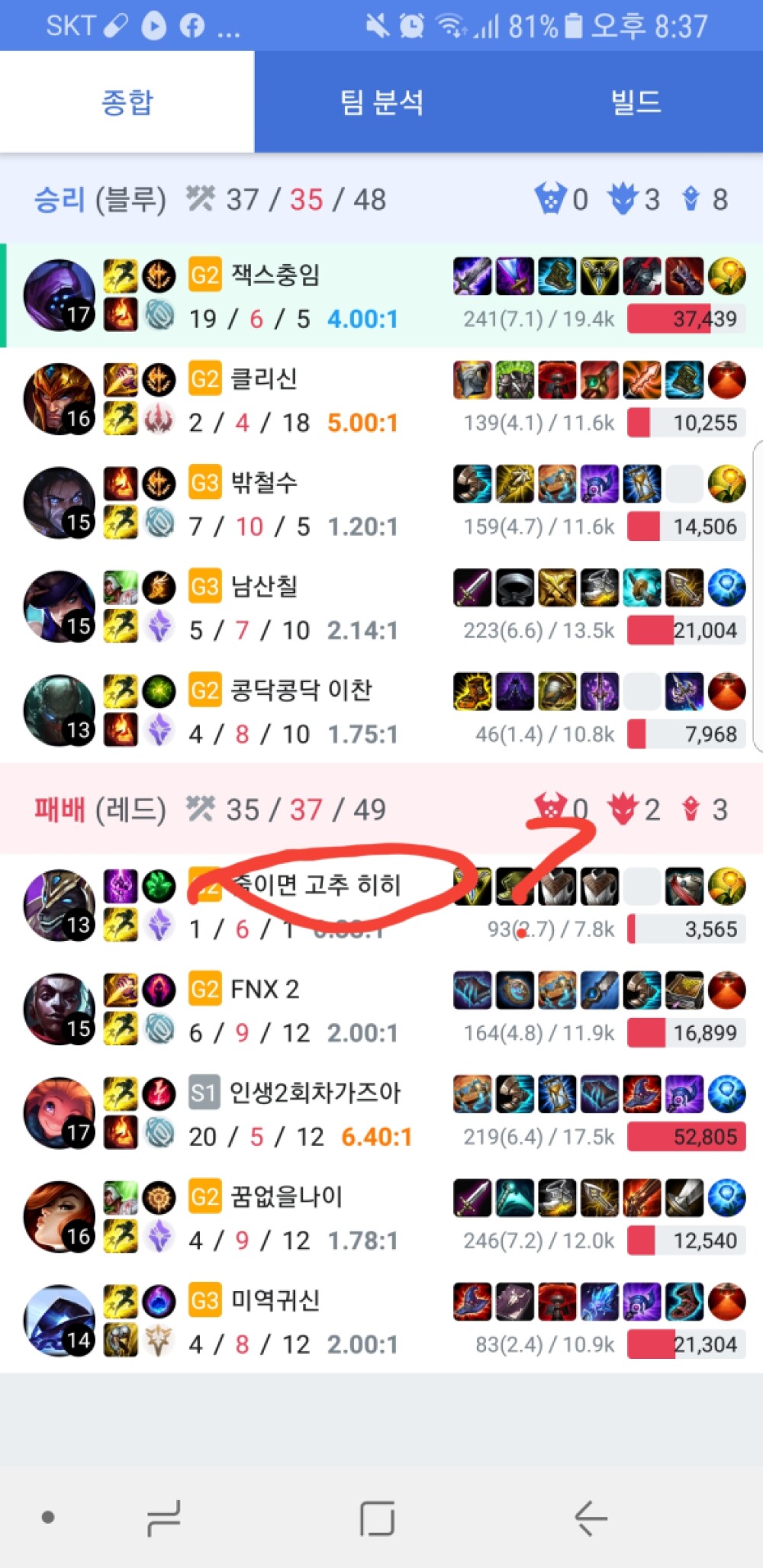Screen dimensions: 763x1568
Task: Open player 클리신's row
Action: 381,399
